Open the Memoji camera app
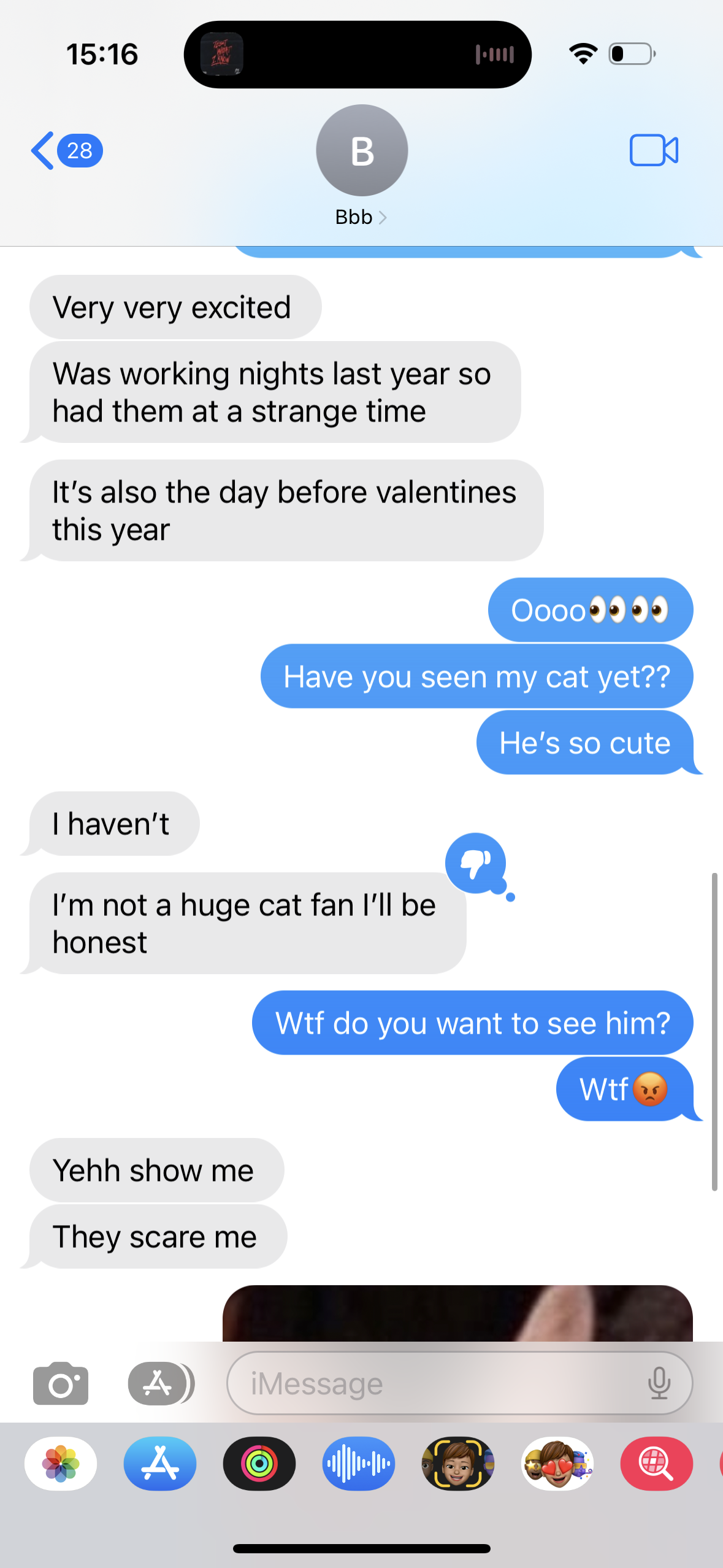Image resolution: width=723 pixels, height=1568 pixels. coord(458,1464)
